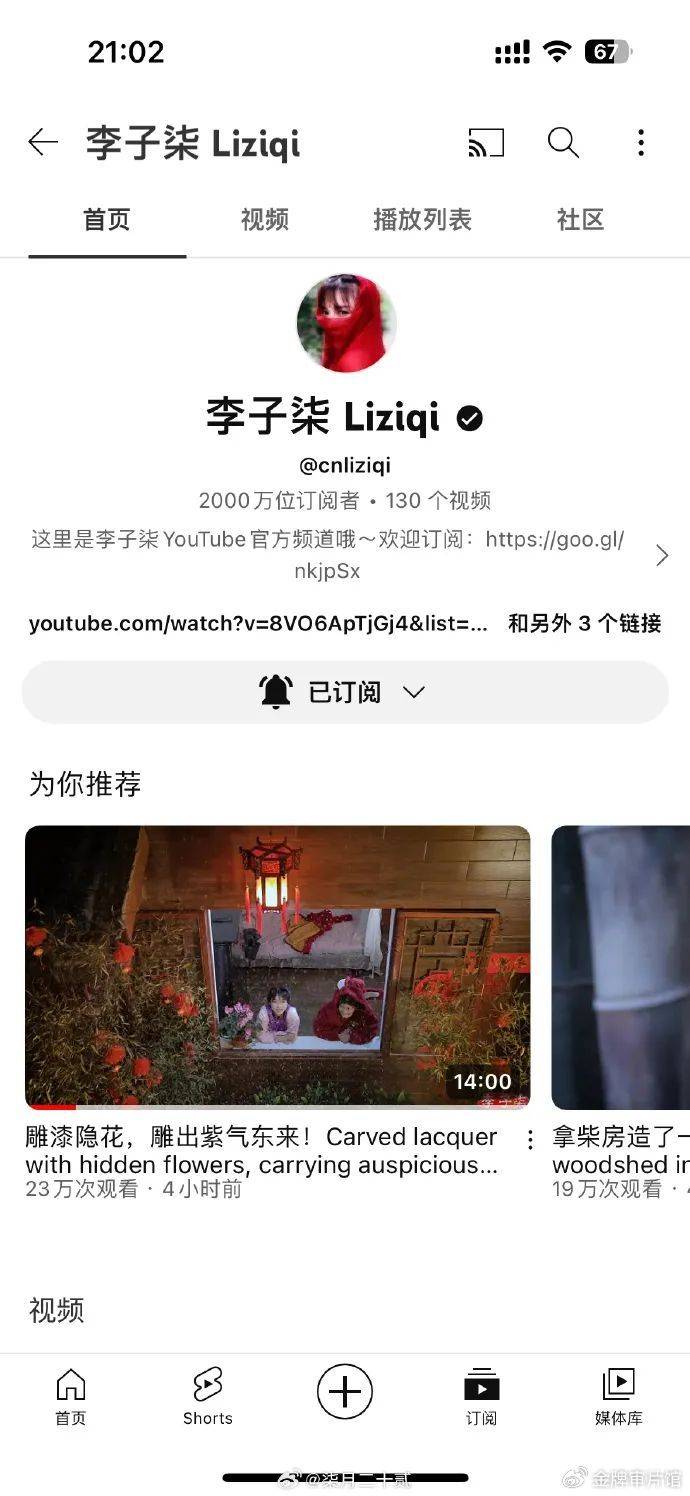The image size is (690, 1496).
Task: Play the 拿柴房 woodshed video
Action: (x=620, y=966)
